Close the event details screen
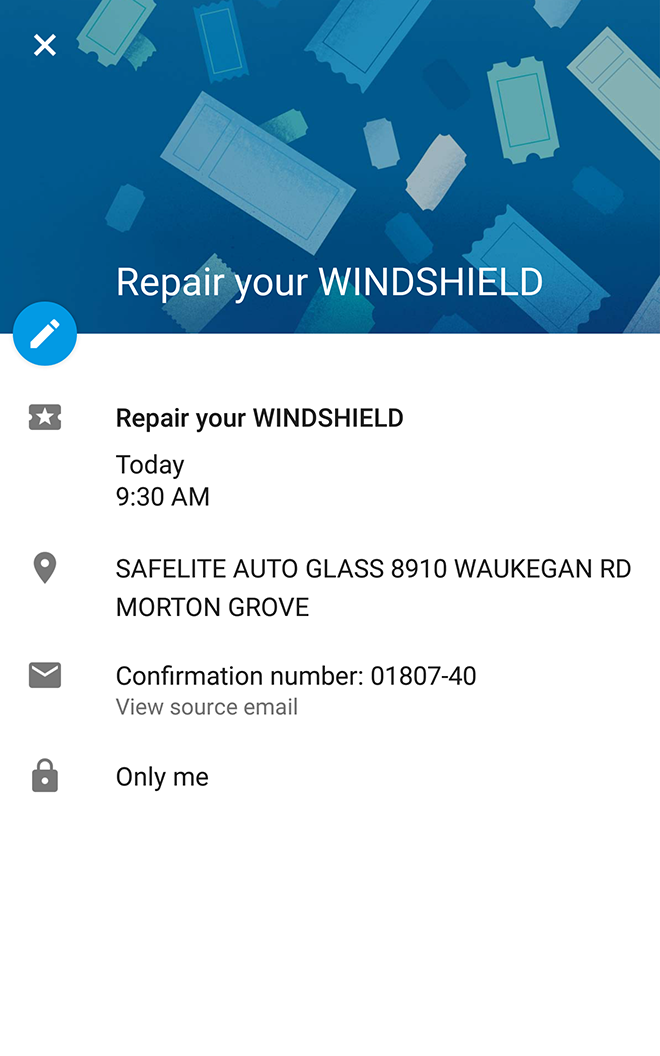Viewport: 660px width, 1056px height. (44, 45)
